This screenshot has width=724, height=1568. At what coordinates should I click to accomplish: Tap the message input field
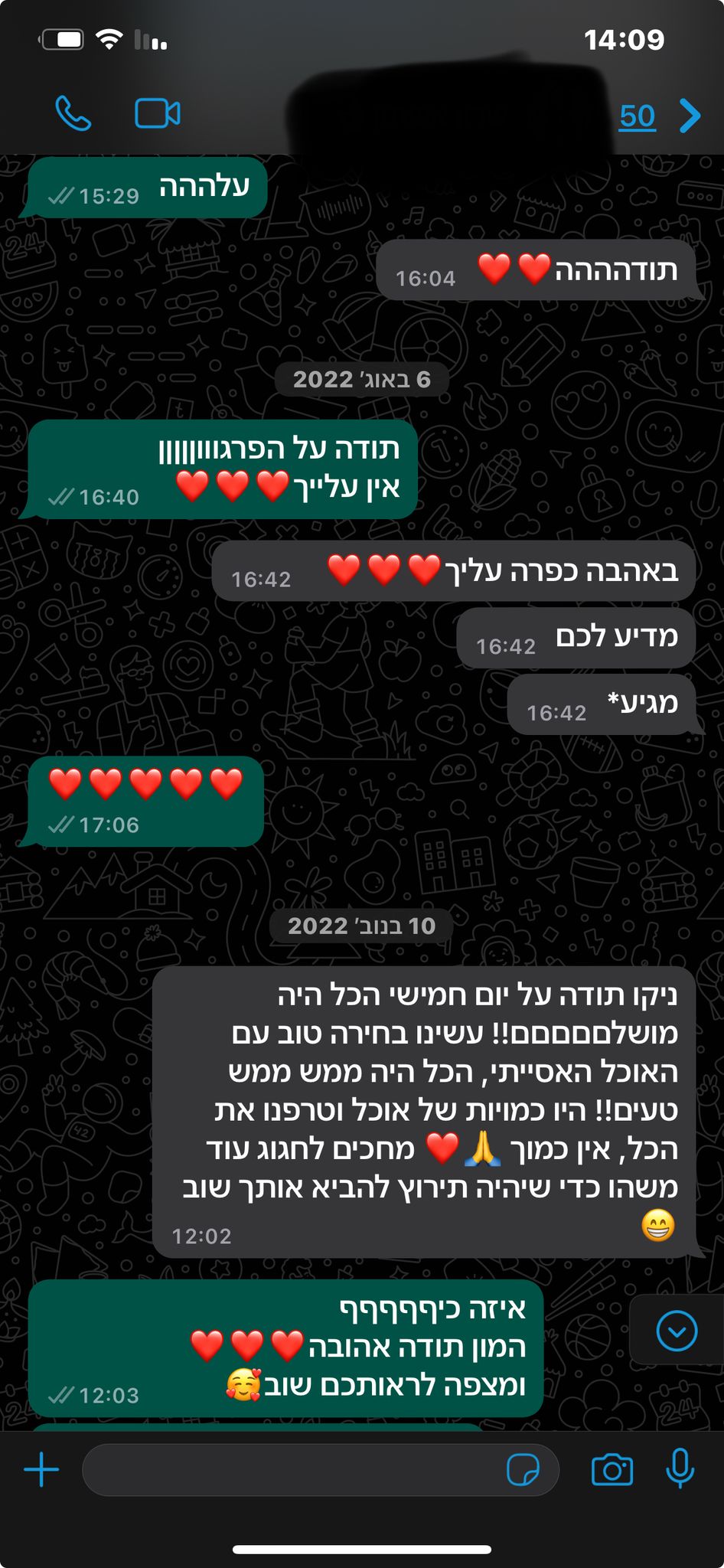click(291, 1470)
